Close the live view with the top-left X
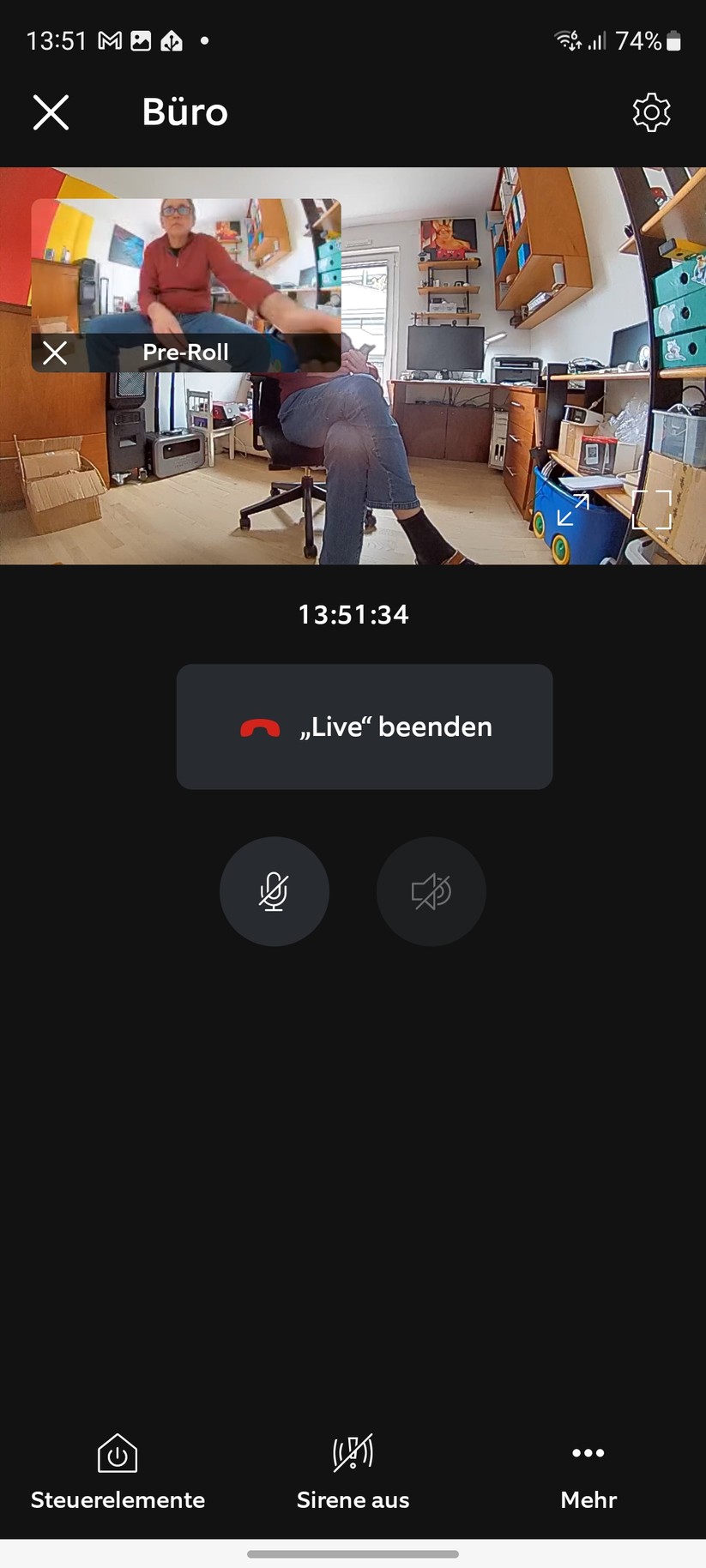 tap(51, 112)
